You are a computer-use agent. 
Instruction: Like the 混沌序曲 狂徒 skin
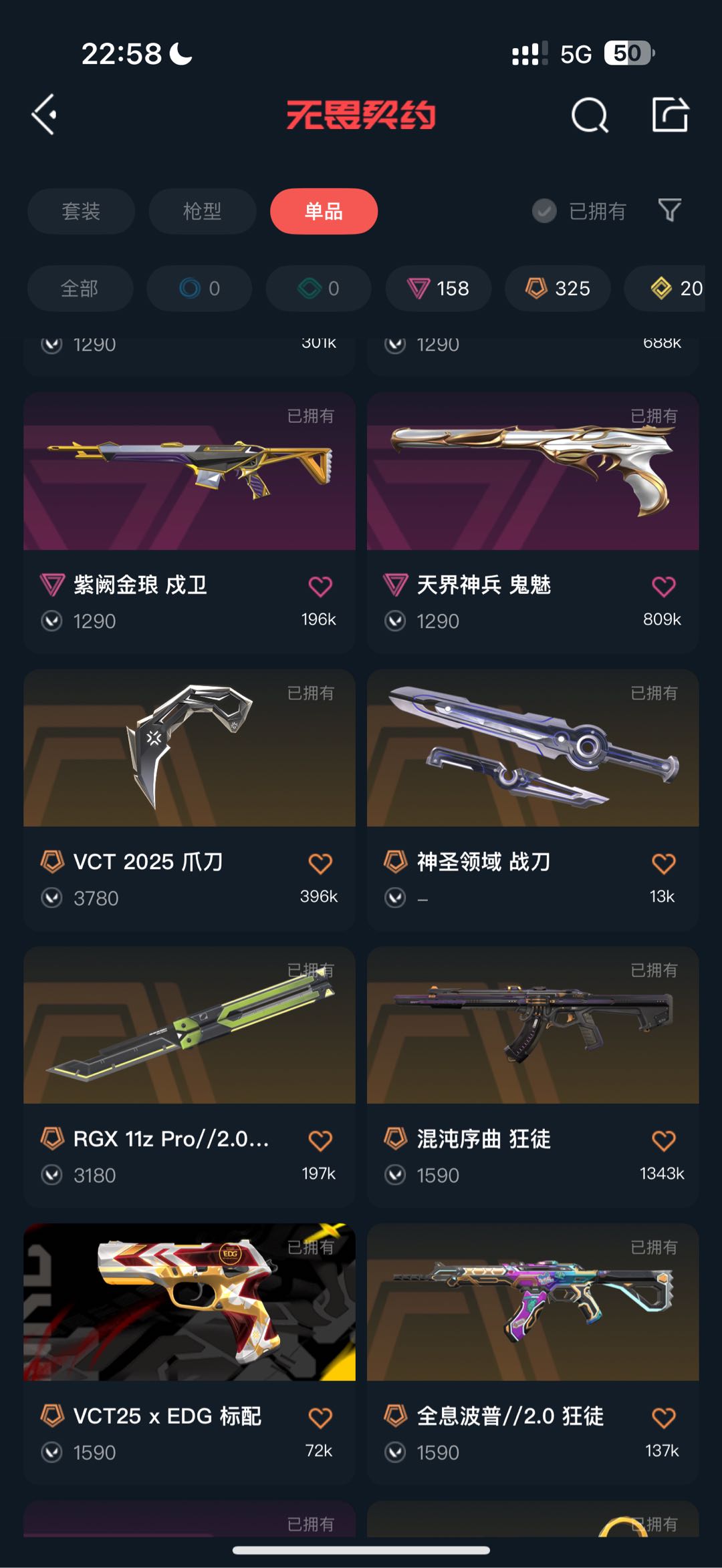663,1140
